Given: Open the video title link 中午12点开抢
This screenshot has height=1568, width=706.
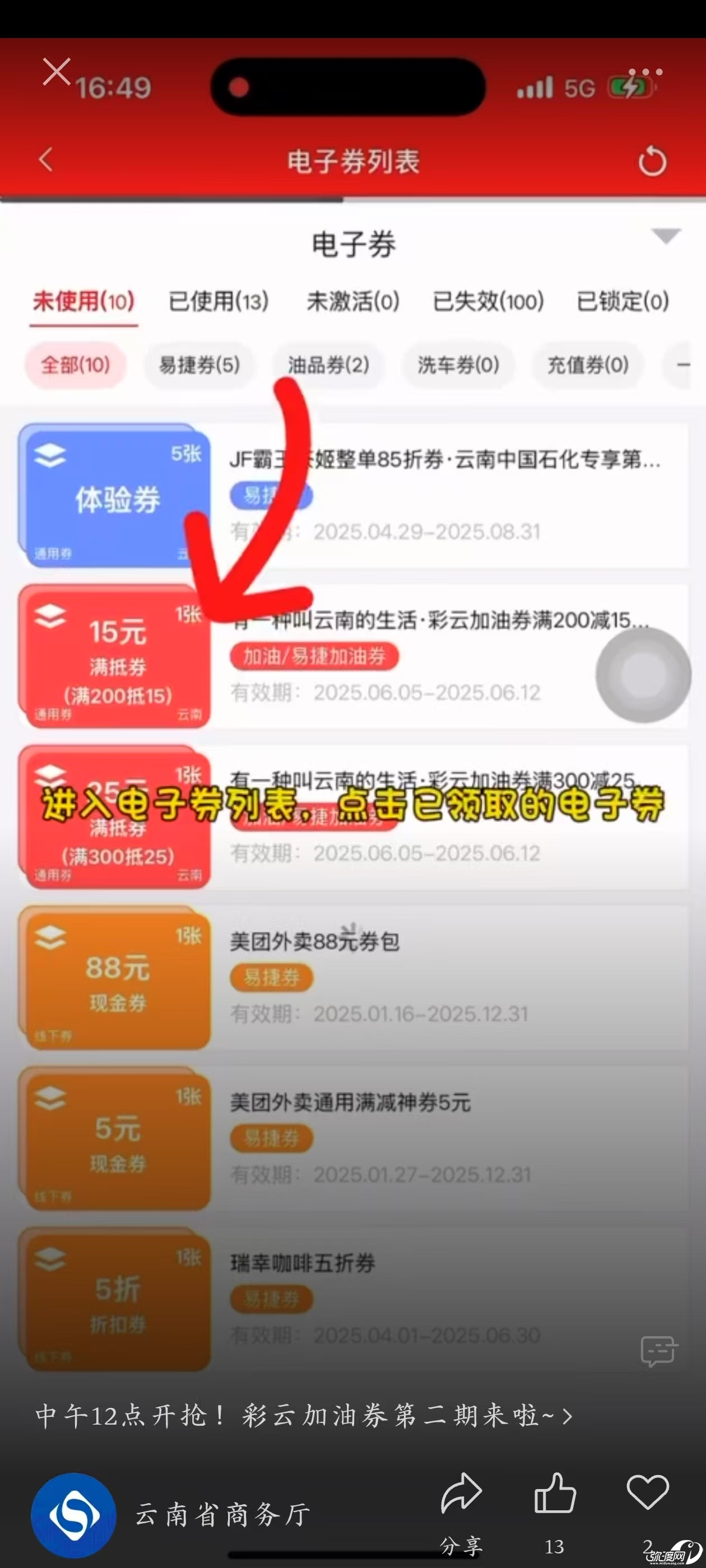Looking at the screenshot, I should point(303,1416).
